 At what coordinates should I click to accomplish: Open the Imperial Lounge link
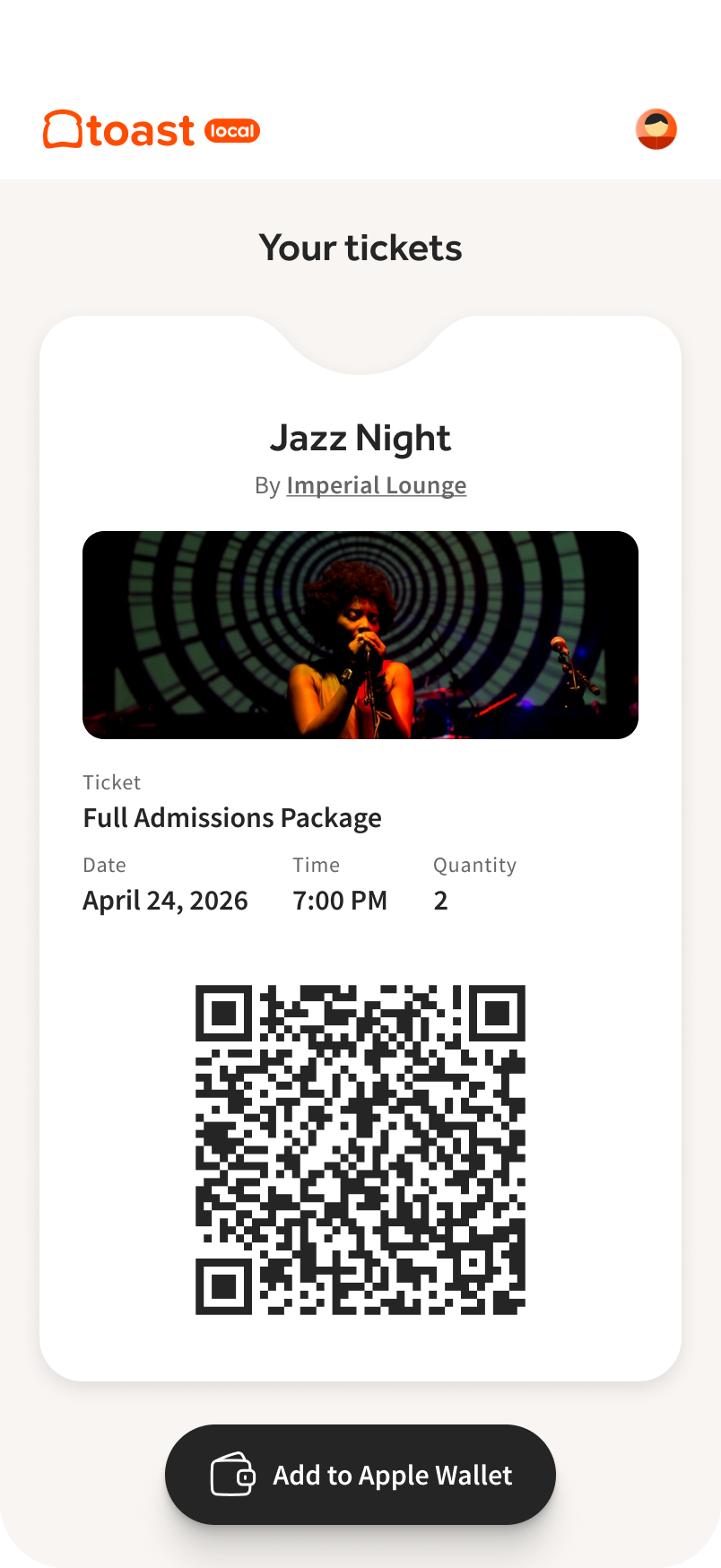point(377,485)
